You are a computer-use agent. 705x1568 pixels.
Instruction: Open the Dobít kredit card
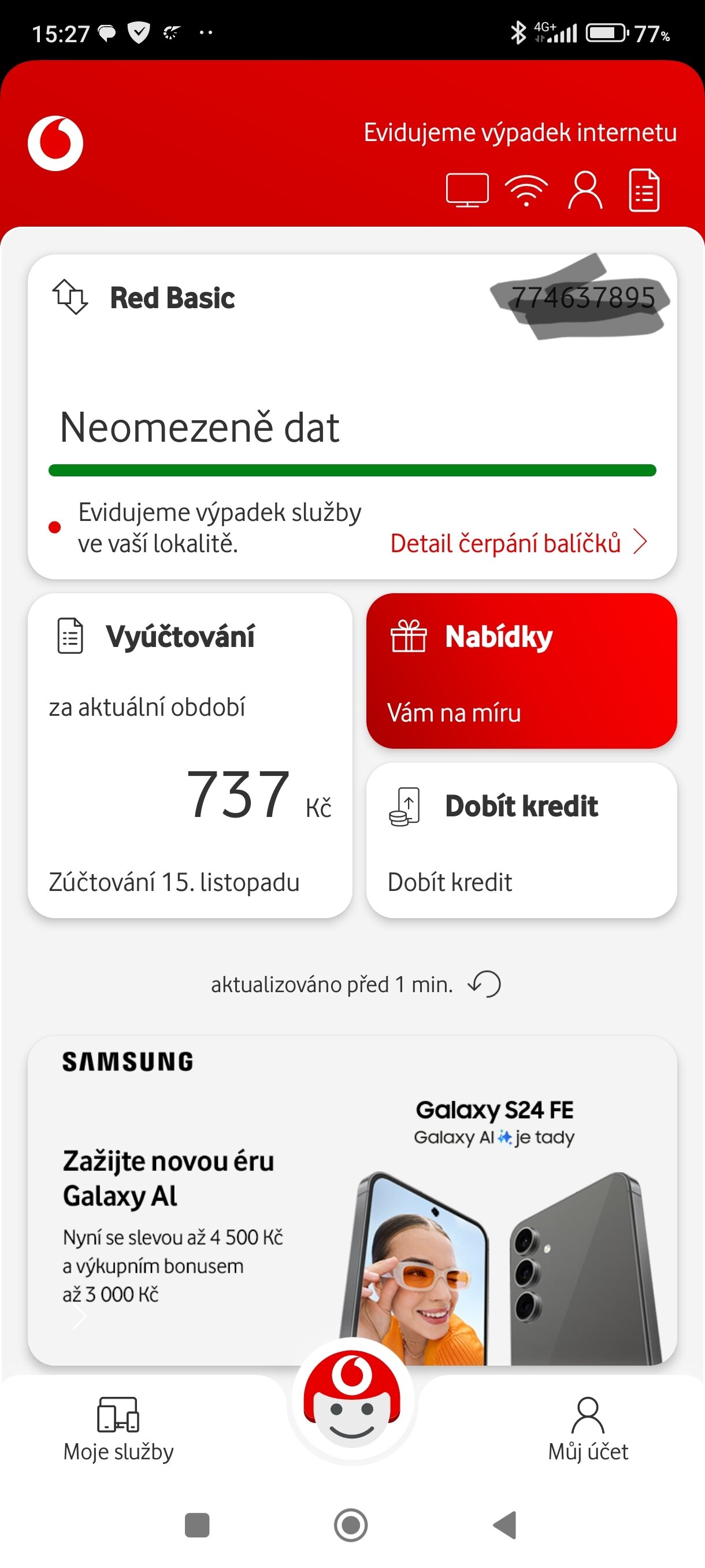[x=521, y=840]
